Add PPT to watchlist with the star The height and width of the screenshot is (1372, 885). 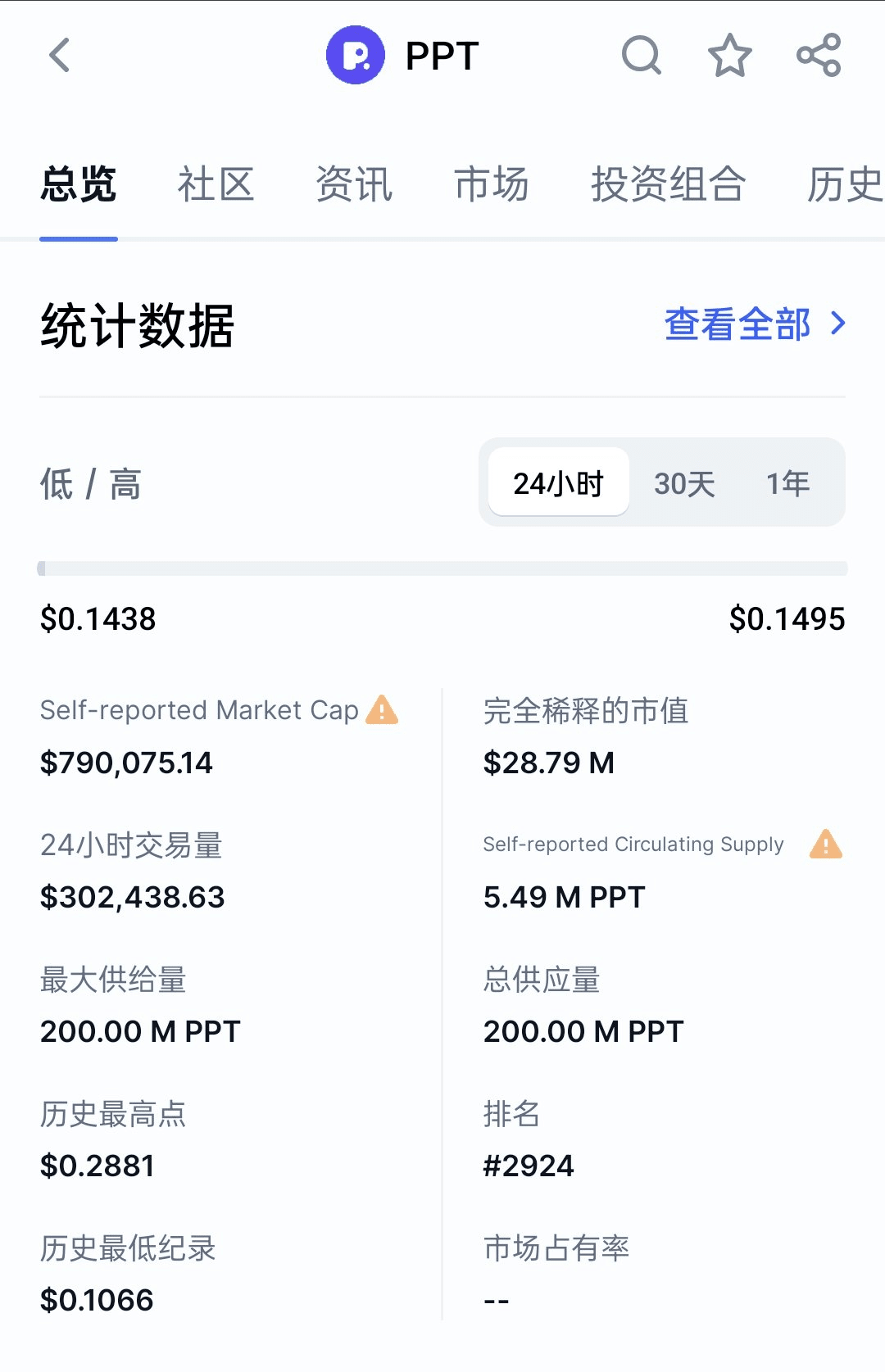tap(729, 56)
